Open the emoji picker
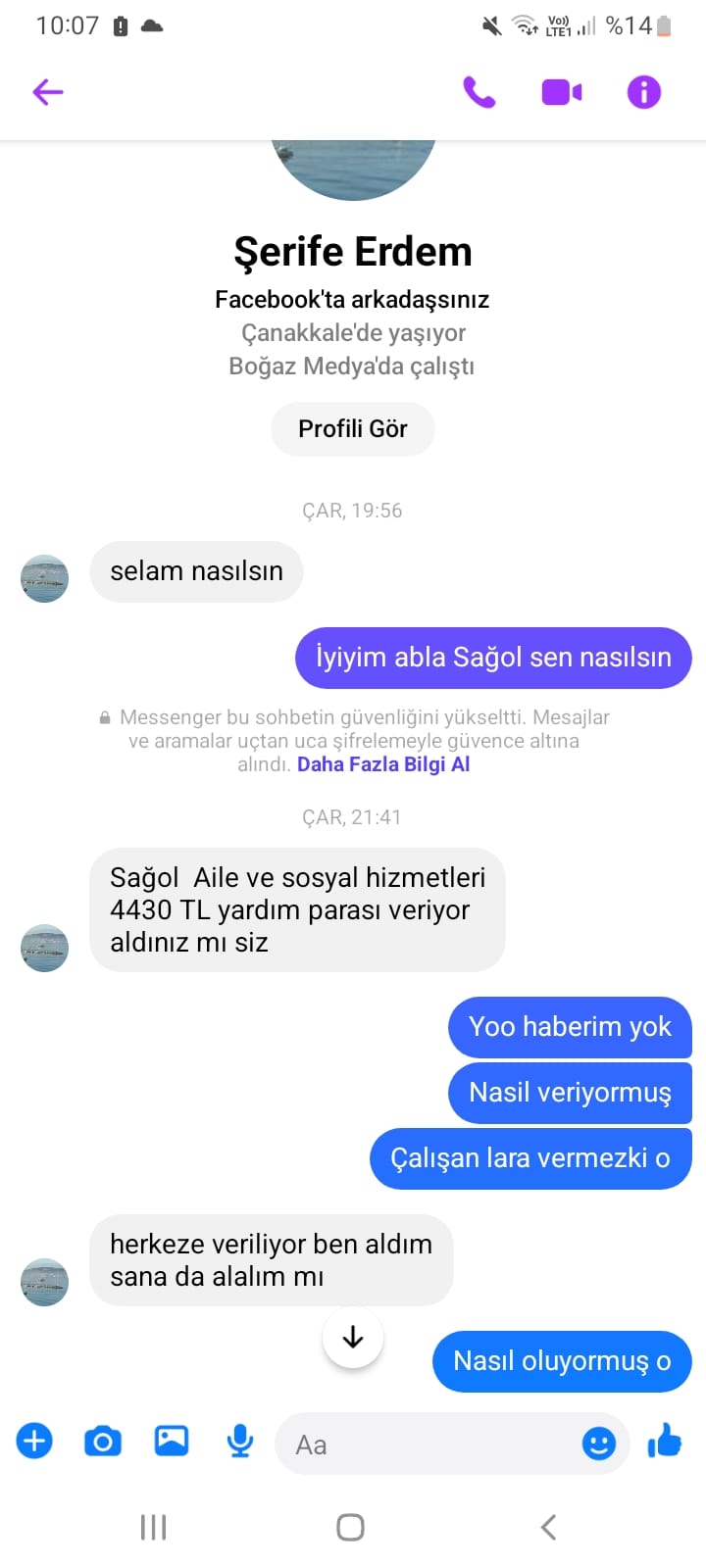 (x=598, y=1443)
